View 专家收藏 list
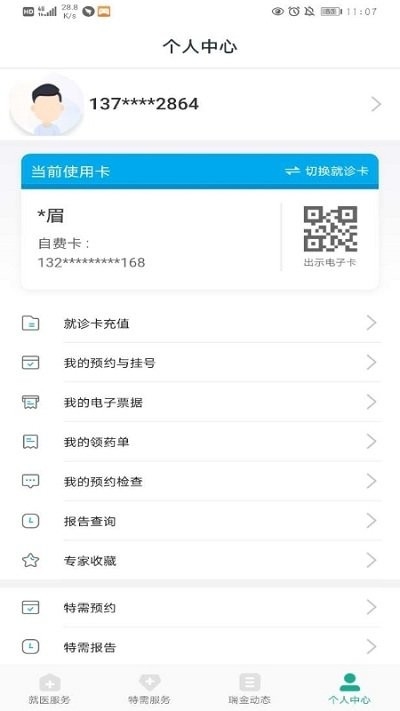400x711 pixels. [x=200, y=560]
